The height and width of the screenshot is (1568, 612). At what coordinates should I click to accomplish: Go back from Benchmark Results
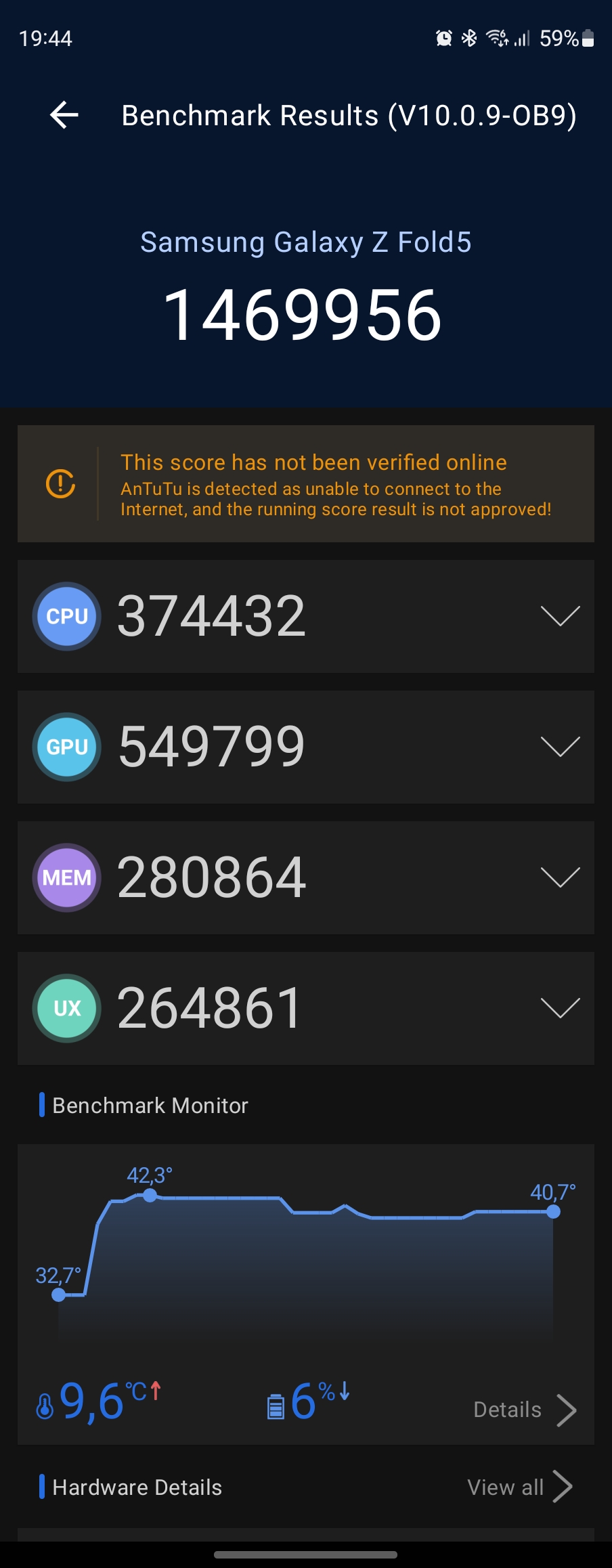click(64, 115)
